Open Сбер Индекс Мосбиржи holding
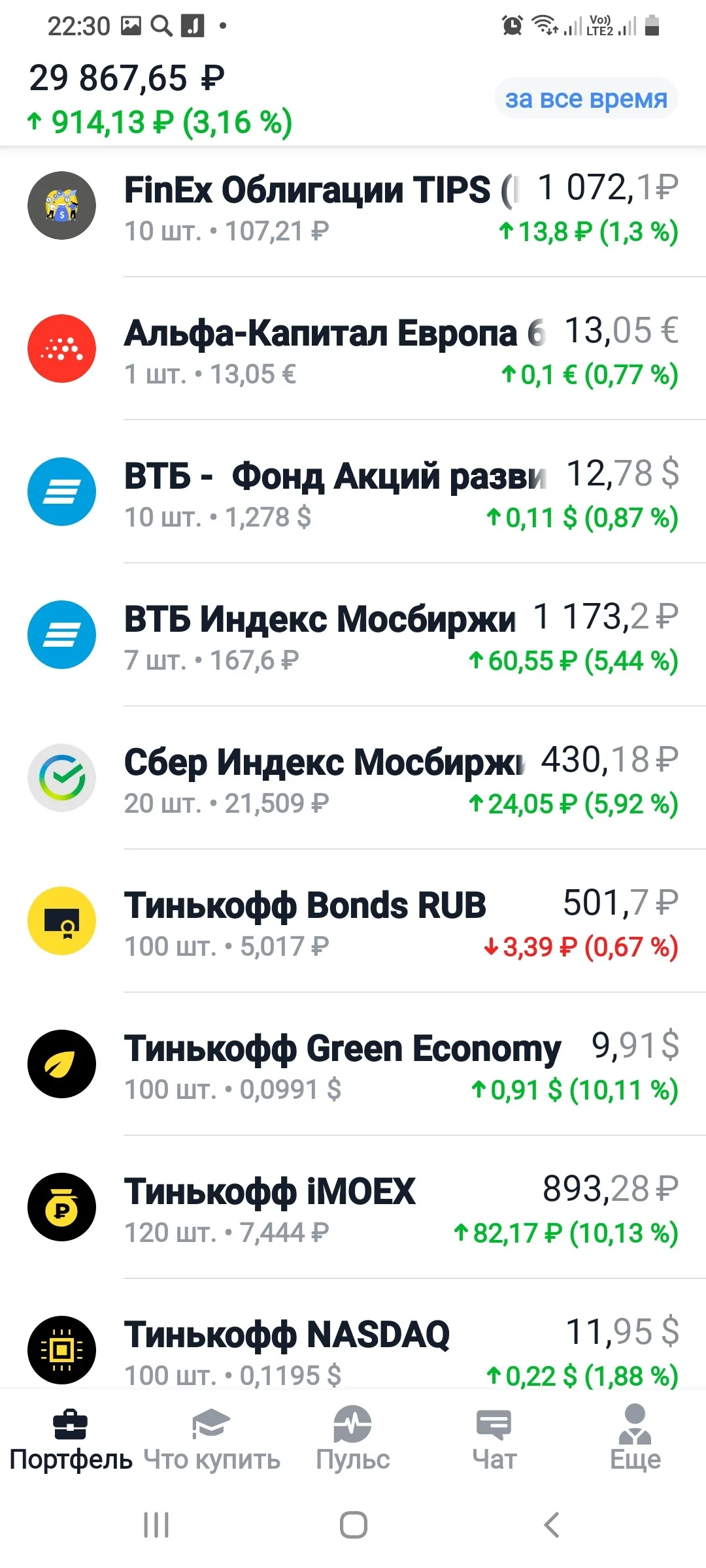 [353, 778]
